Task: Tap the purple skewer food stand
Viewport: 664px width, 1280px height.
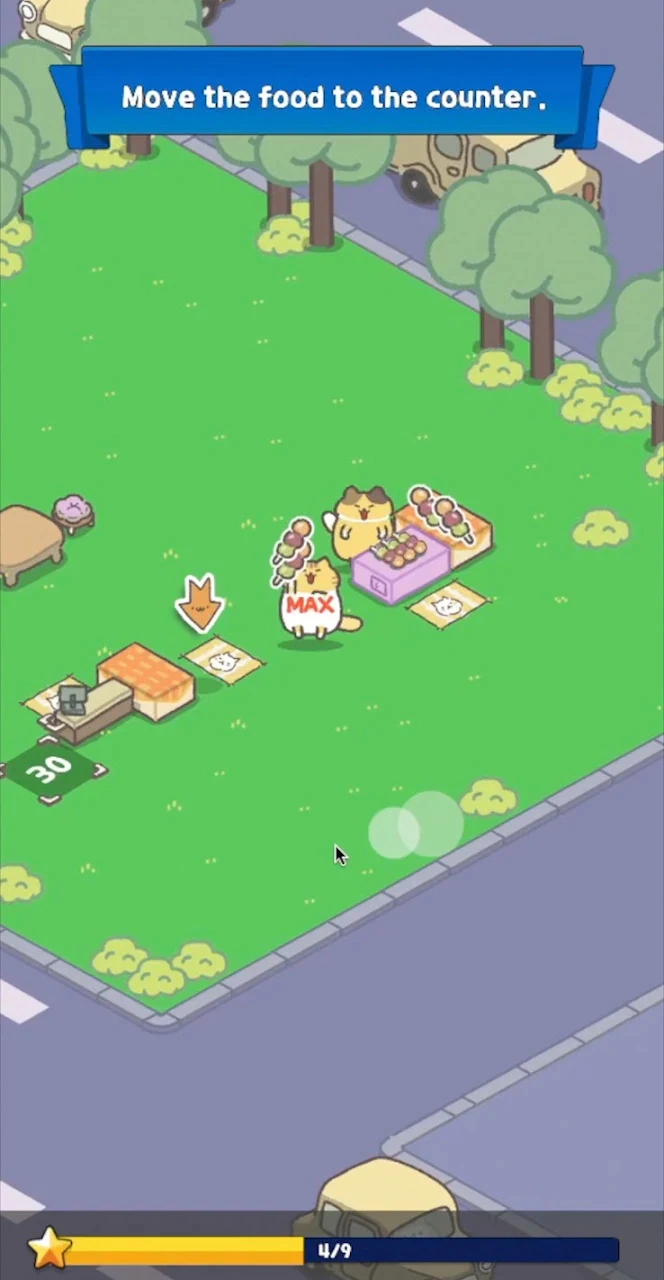Action: click(x=399, y=565)
